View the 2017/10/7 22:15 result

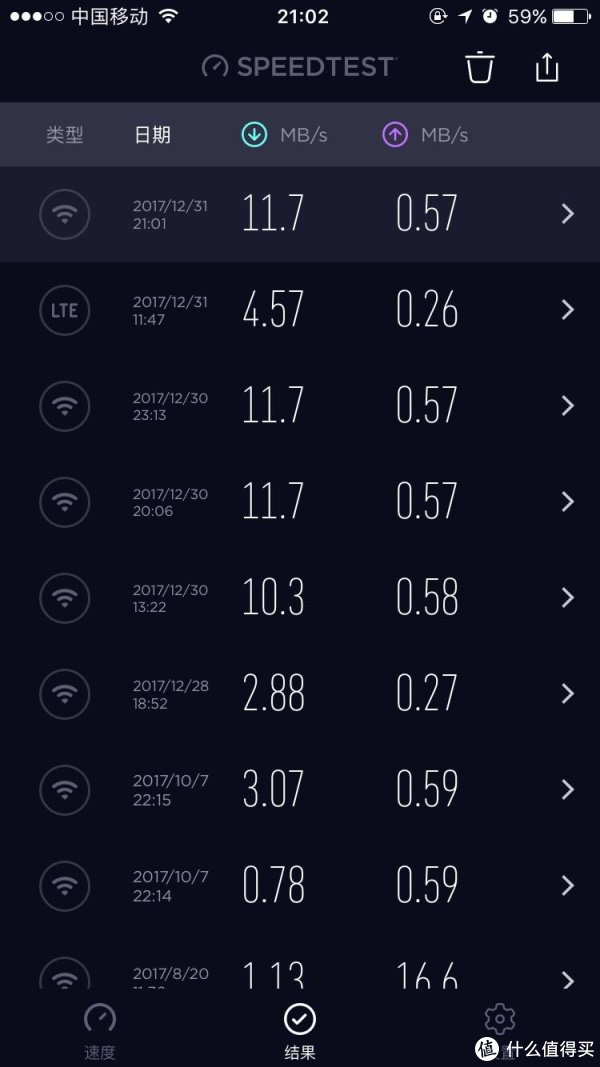300,789
